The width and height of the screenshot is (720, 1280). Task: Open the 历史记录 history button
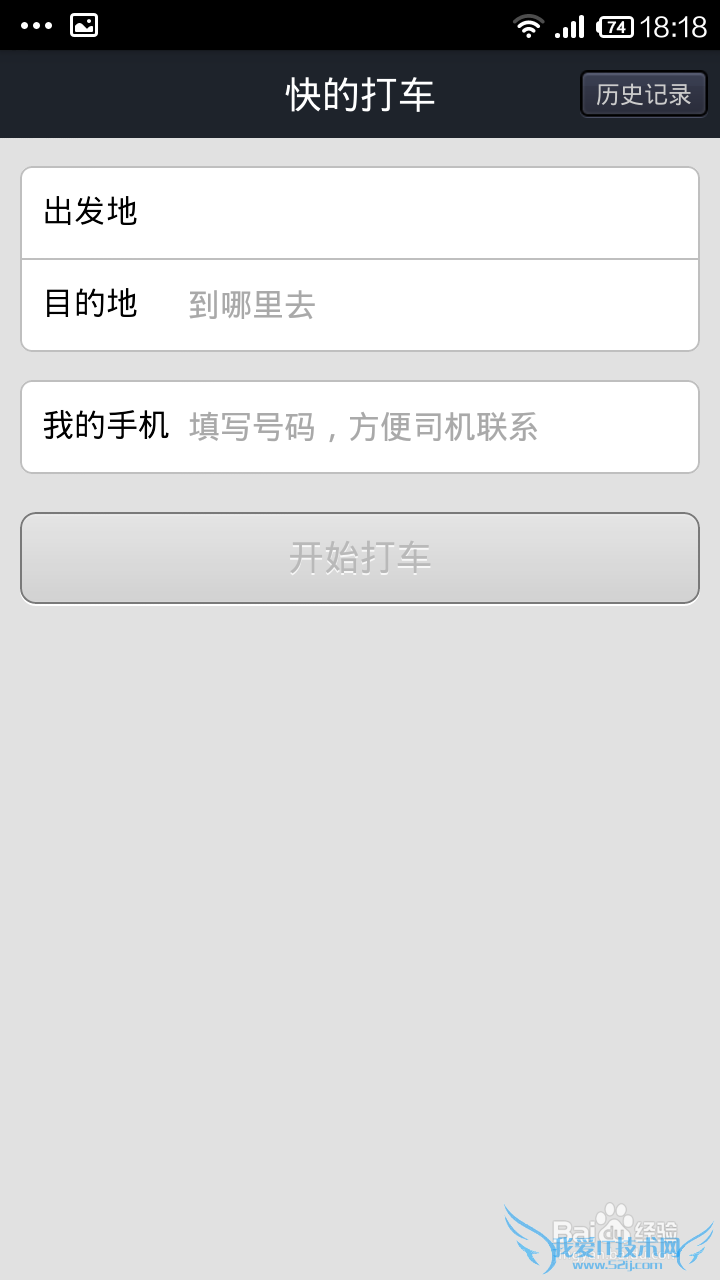pyautogui.click(x=644, y=94)
